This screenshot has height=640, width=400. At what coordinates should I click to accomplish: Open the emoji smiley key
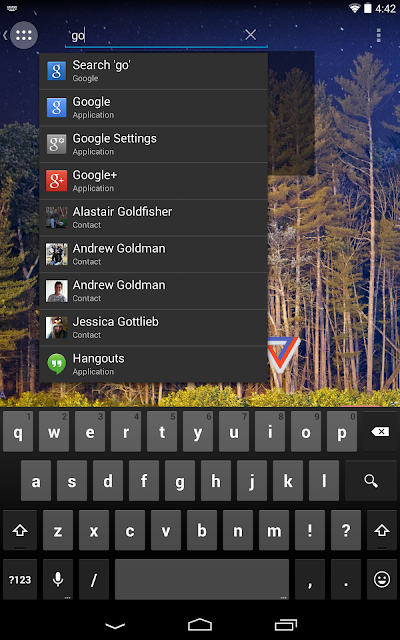coord(382,580)
